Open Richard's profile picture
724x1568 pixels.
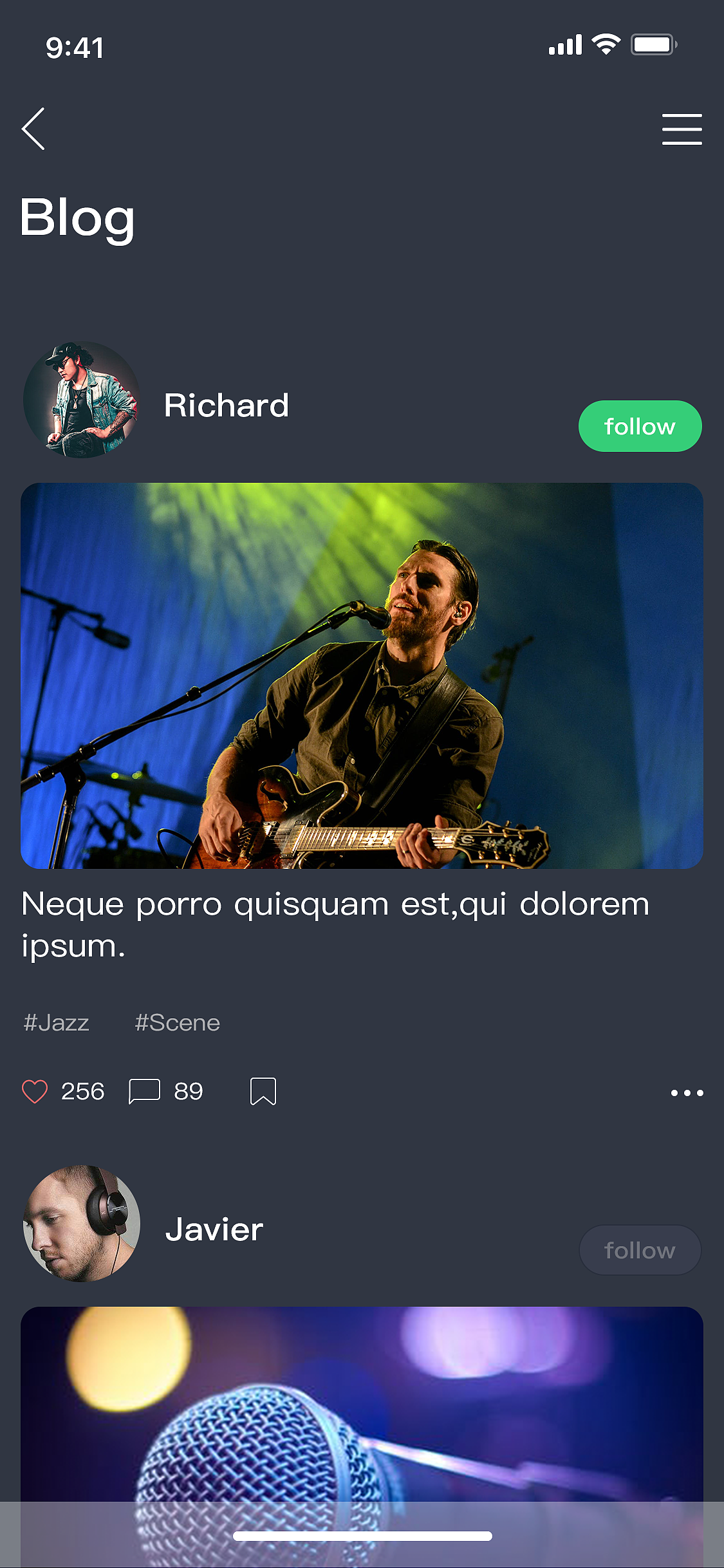point(82,400)
